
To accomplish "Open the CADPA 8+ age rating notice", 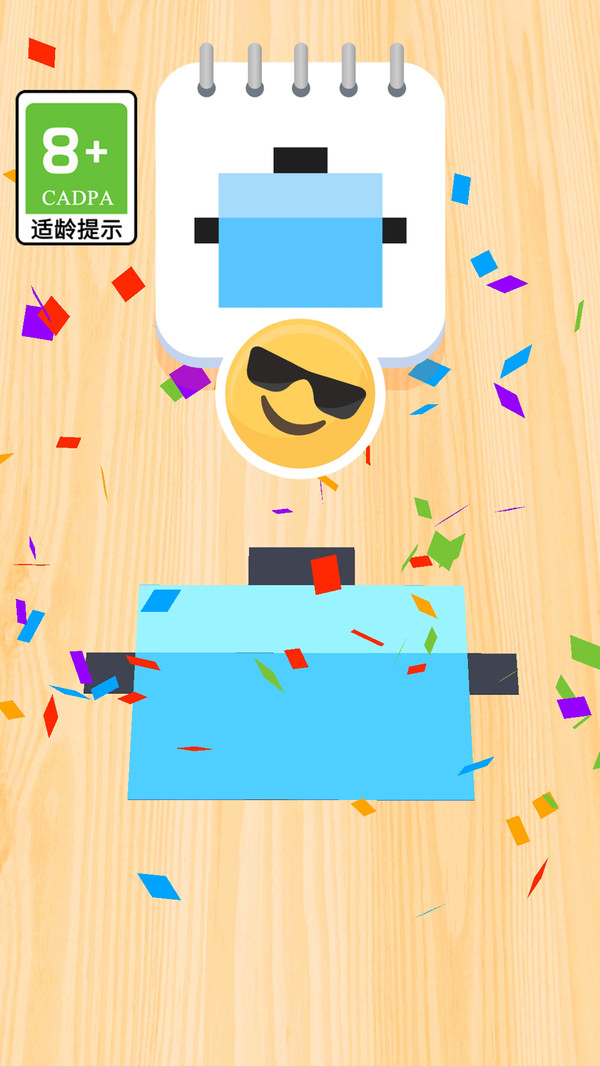I will (76, 168).
